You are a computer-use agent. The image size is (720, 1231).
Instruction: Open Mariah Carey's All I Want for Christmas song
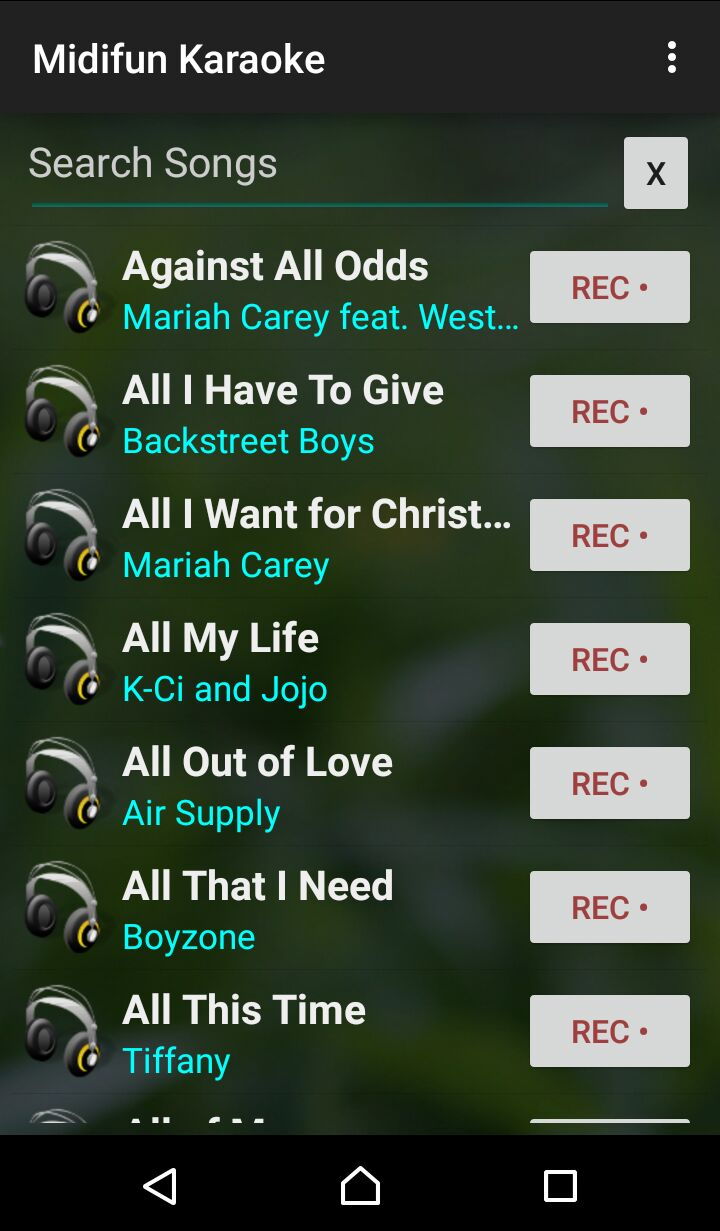click(x=316, y=535)
